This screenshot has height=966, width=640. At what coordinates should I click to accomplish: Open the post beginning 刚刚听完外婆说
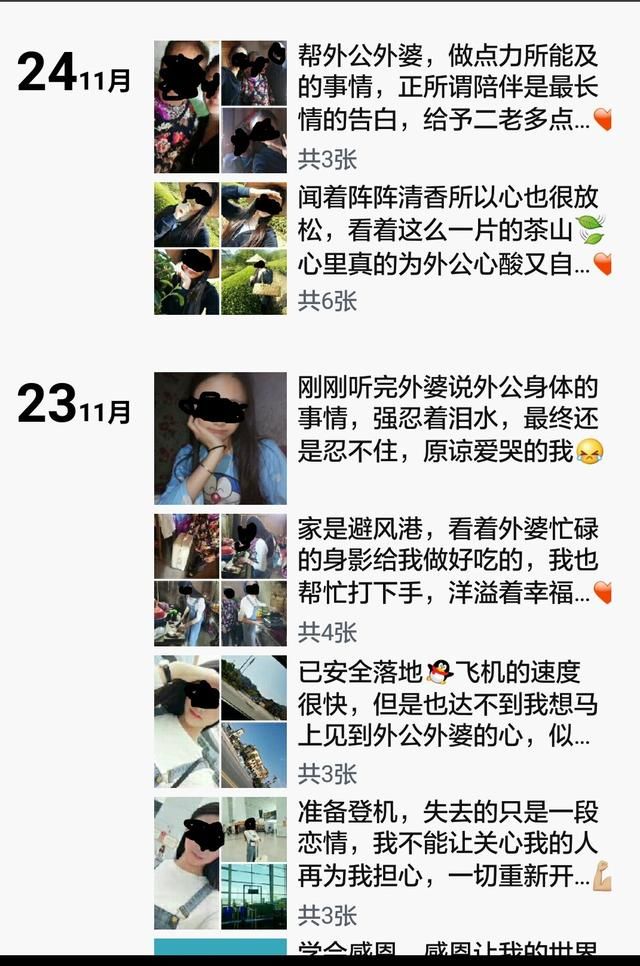coord(448,419)
